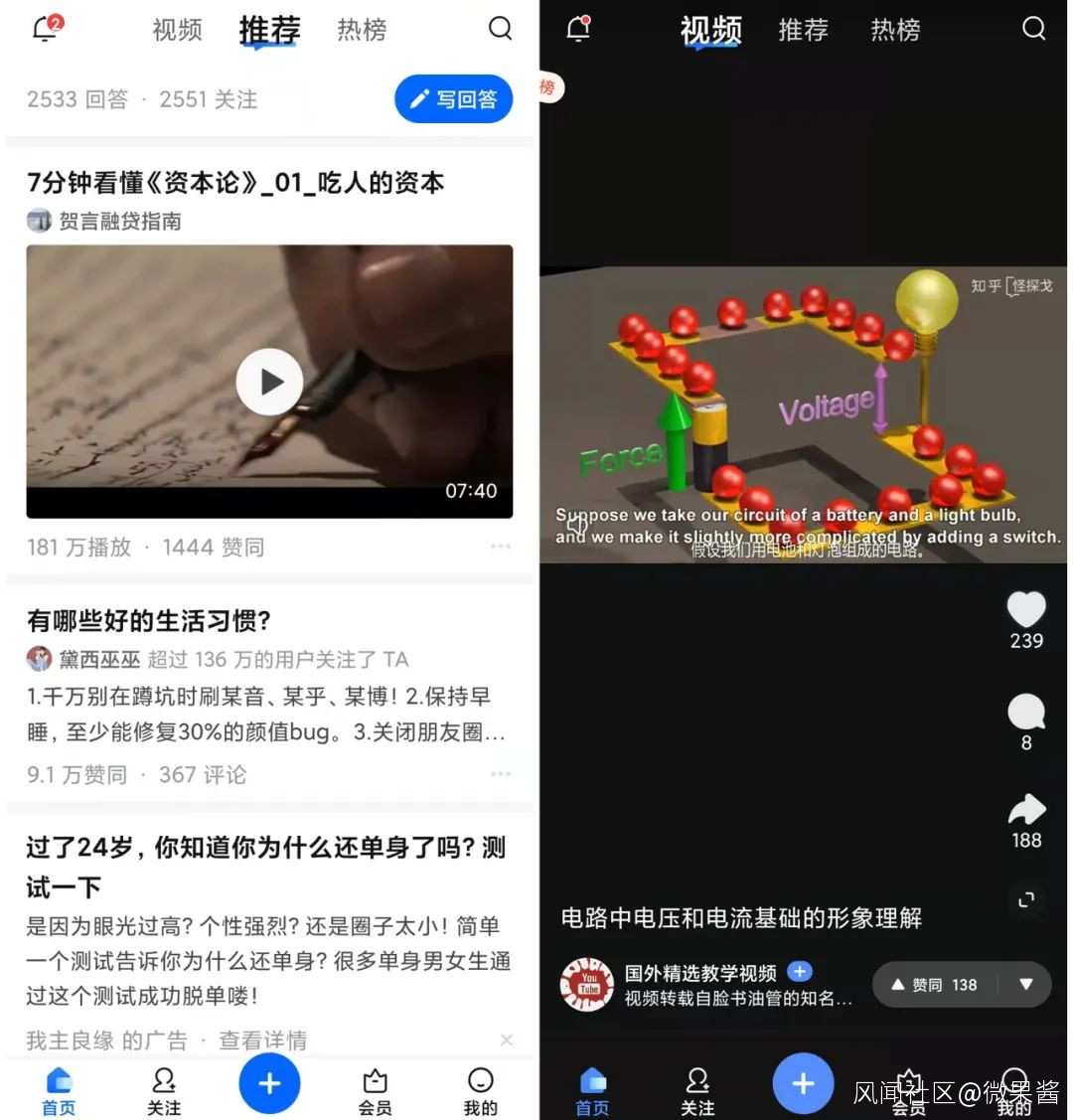This screenshot has width=1073, height=1120.
Task: Tap the 写回答 button
Action: click(453, 99)
